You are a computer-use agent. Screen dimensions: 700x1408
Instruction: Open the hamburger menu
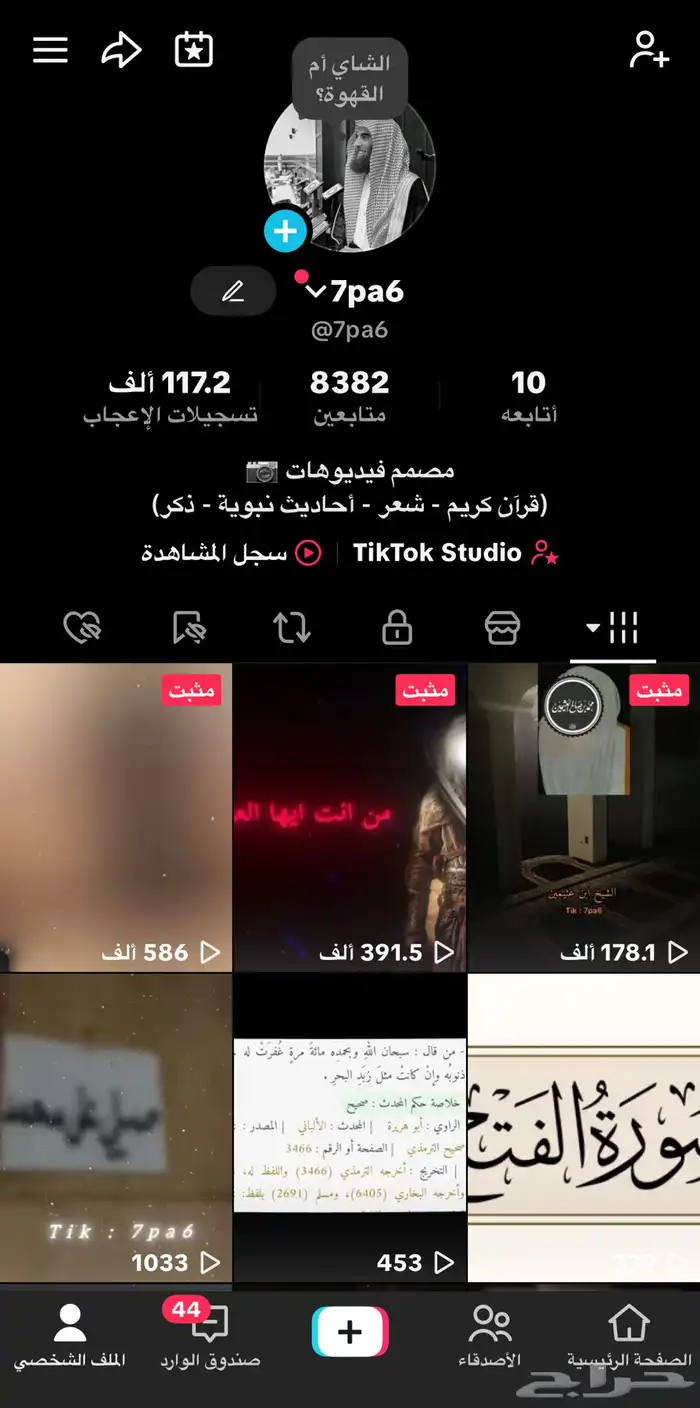[x=50, y=50]
